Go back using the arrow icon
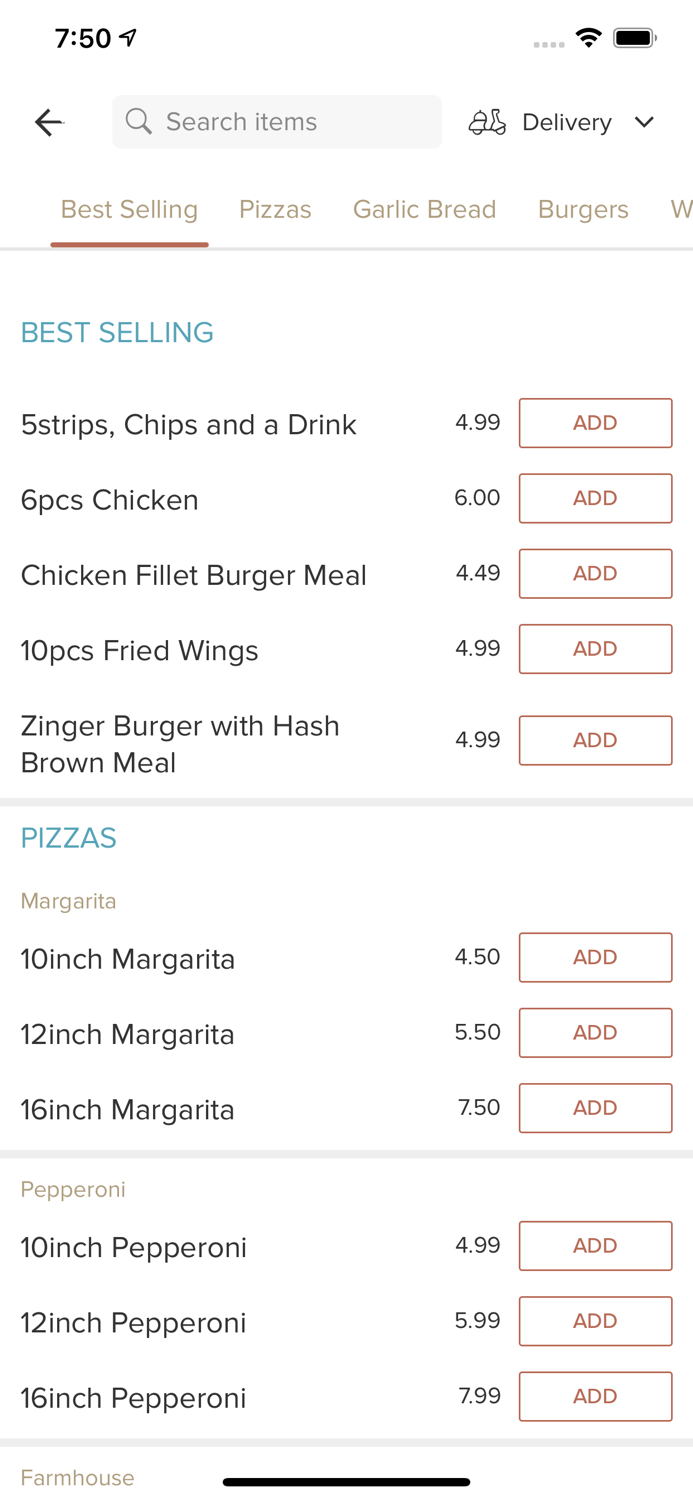This screenshot has height=1500, width=693. coord(48,122)
